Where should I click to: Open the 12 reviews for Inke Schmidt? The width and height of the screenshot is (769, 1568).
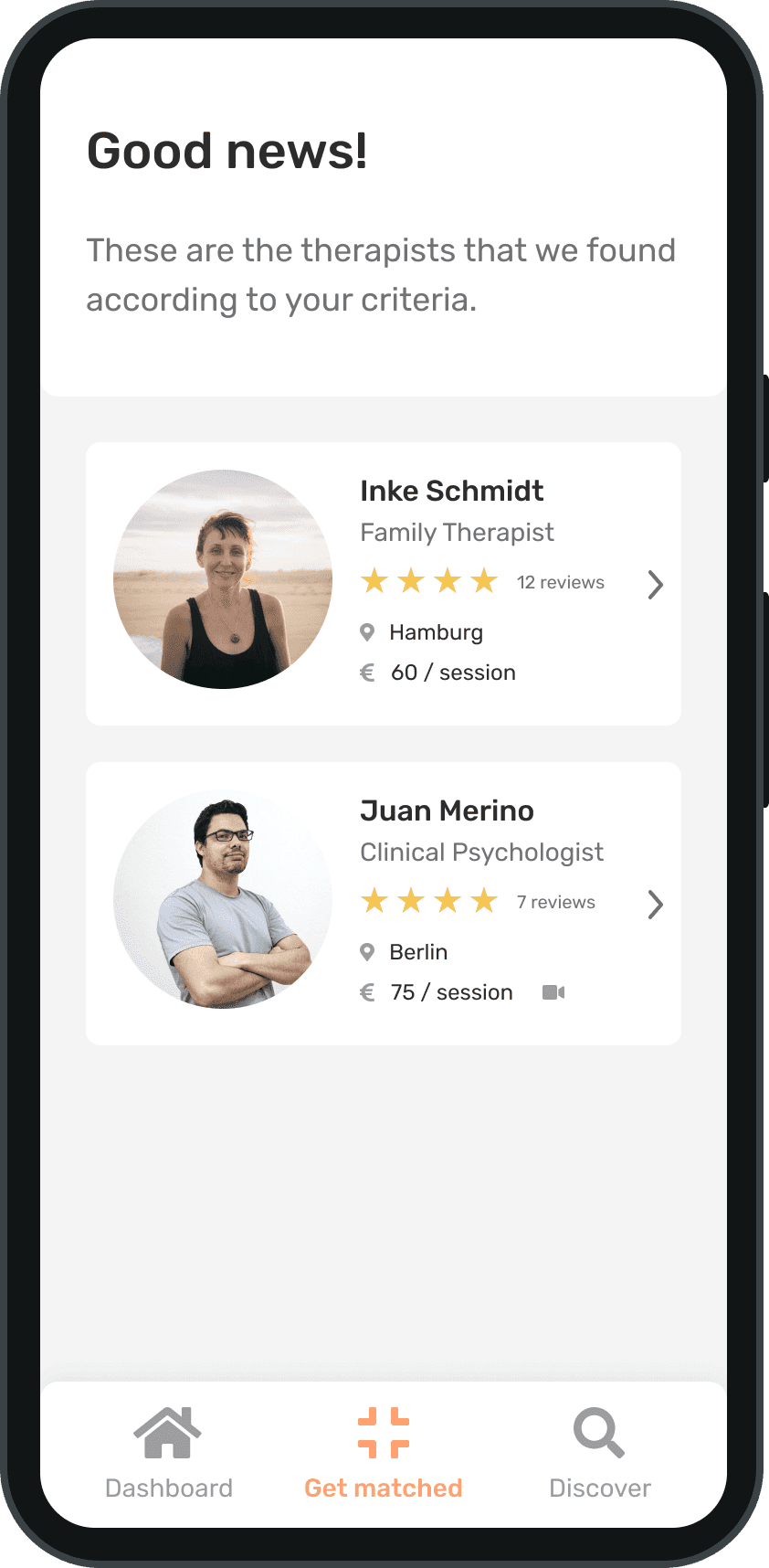point(561,582)
